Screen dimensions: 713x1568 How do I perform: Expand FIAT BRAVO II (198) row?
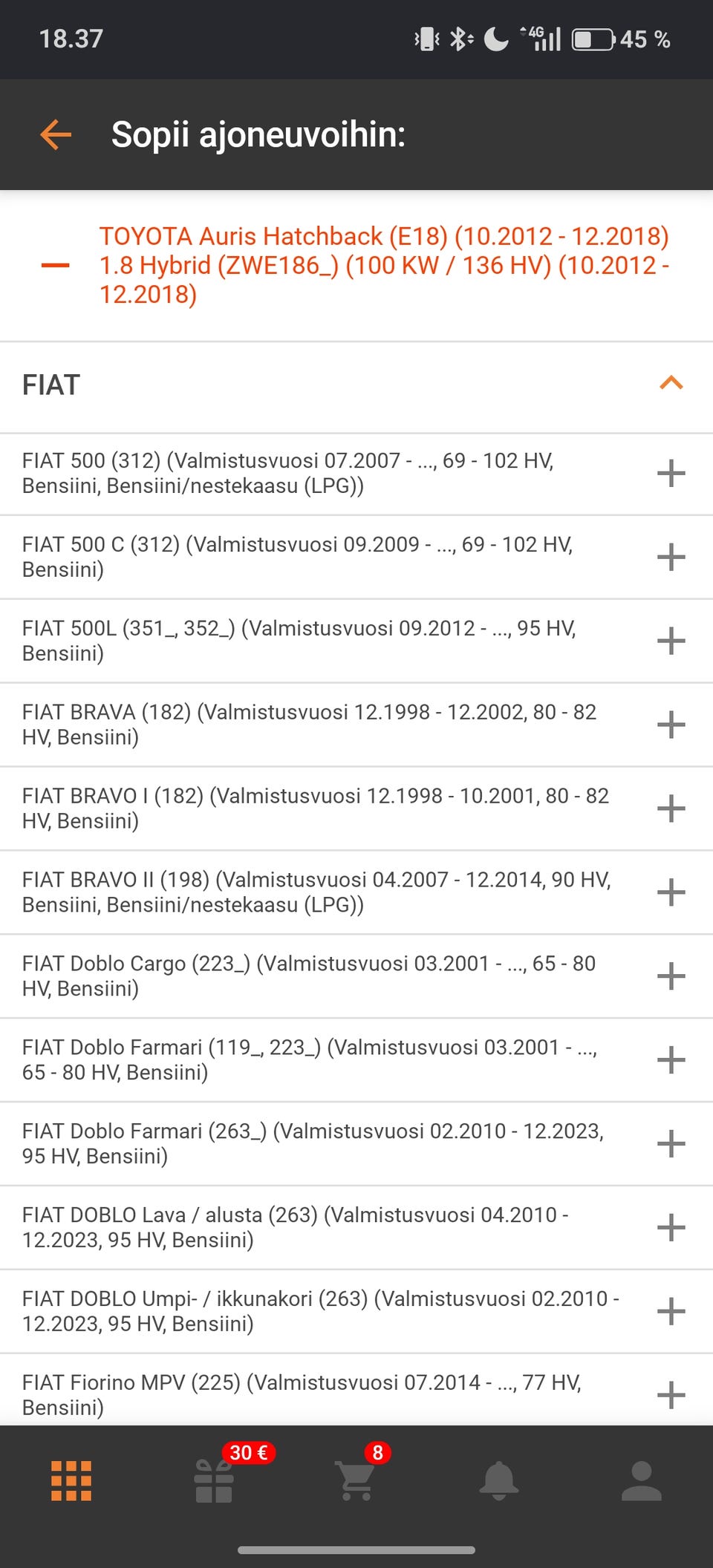671,892
